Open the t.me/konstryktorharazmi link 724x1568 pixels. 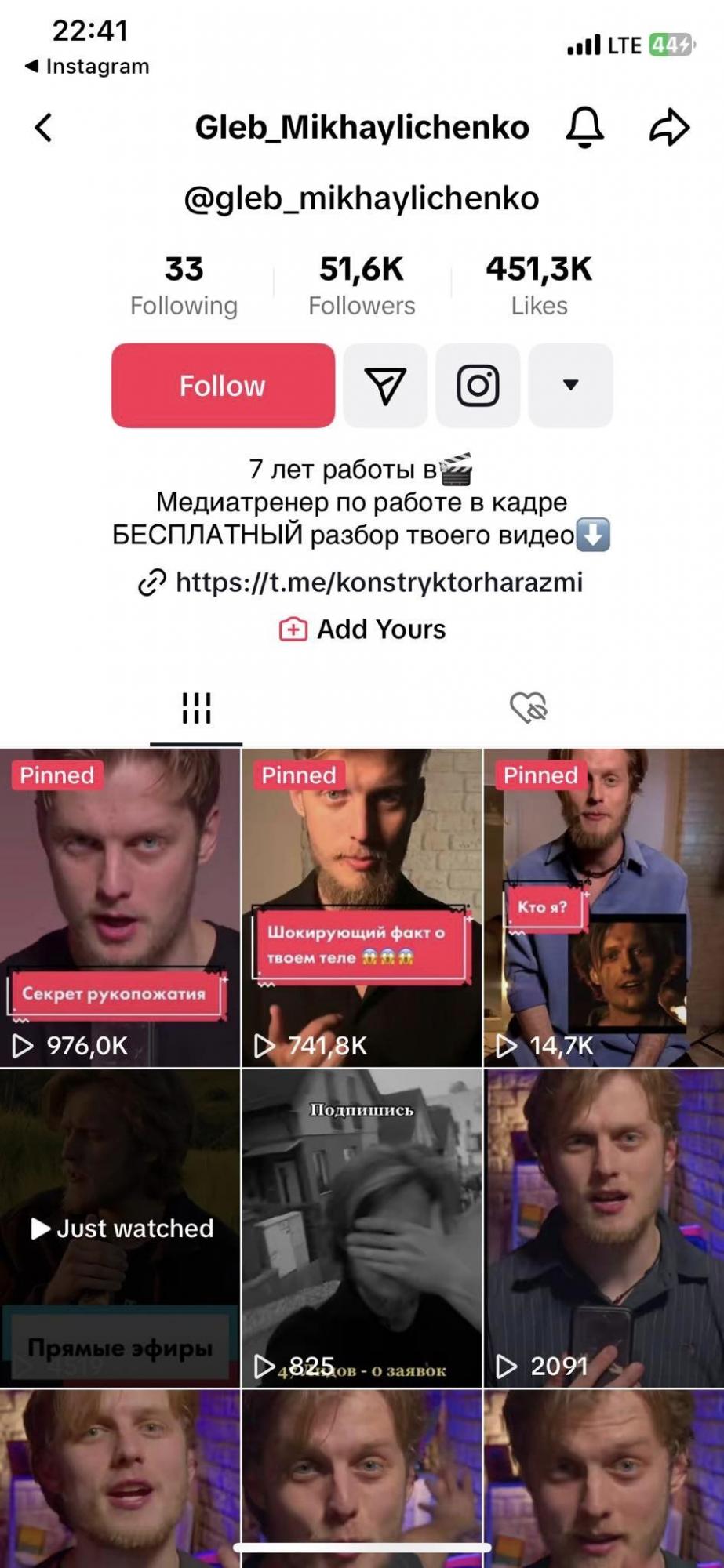[378, 583]
